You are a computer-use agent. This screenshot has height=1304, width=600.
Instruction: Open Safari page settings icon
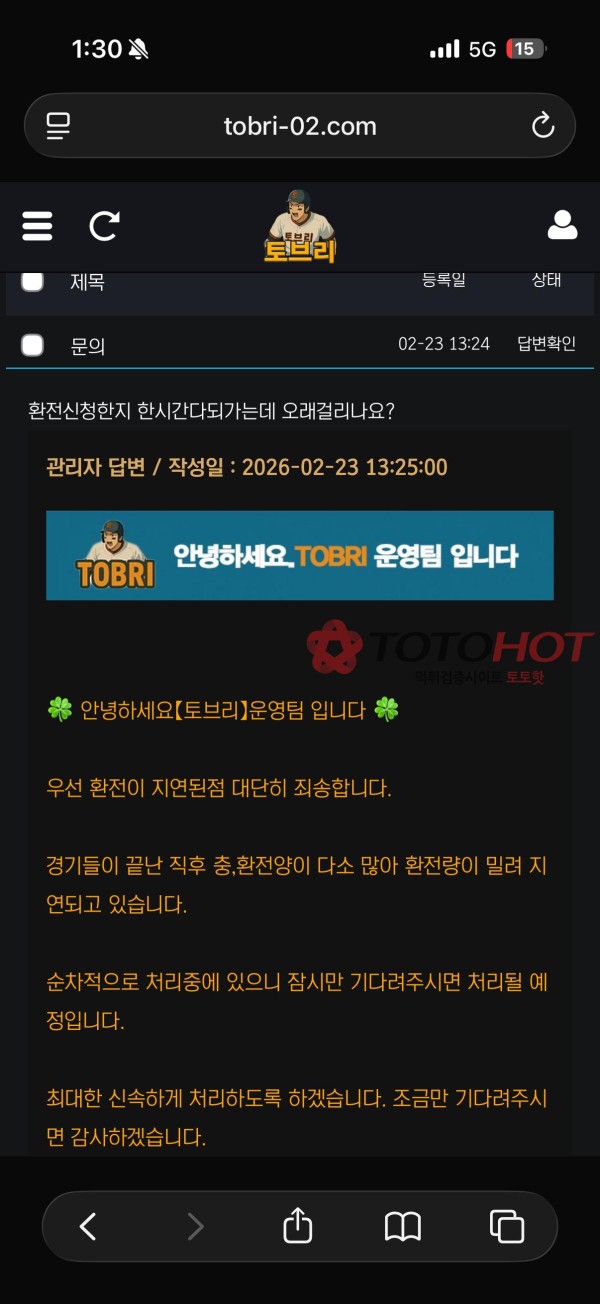coord(59,126)
